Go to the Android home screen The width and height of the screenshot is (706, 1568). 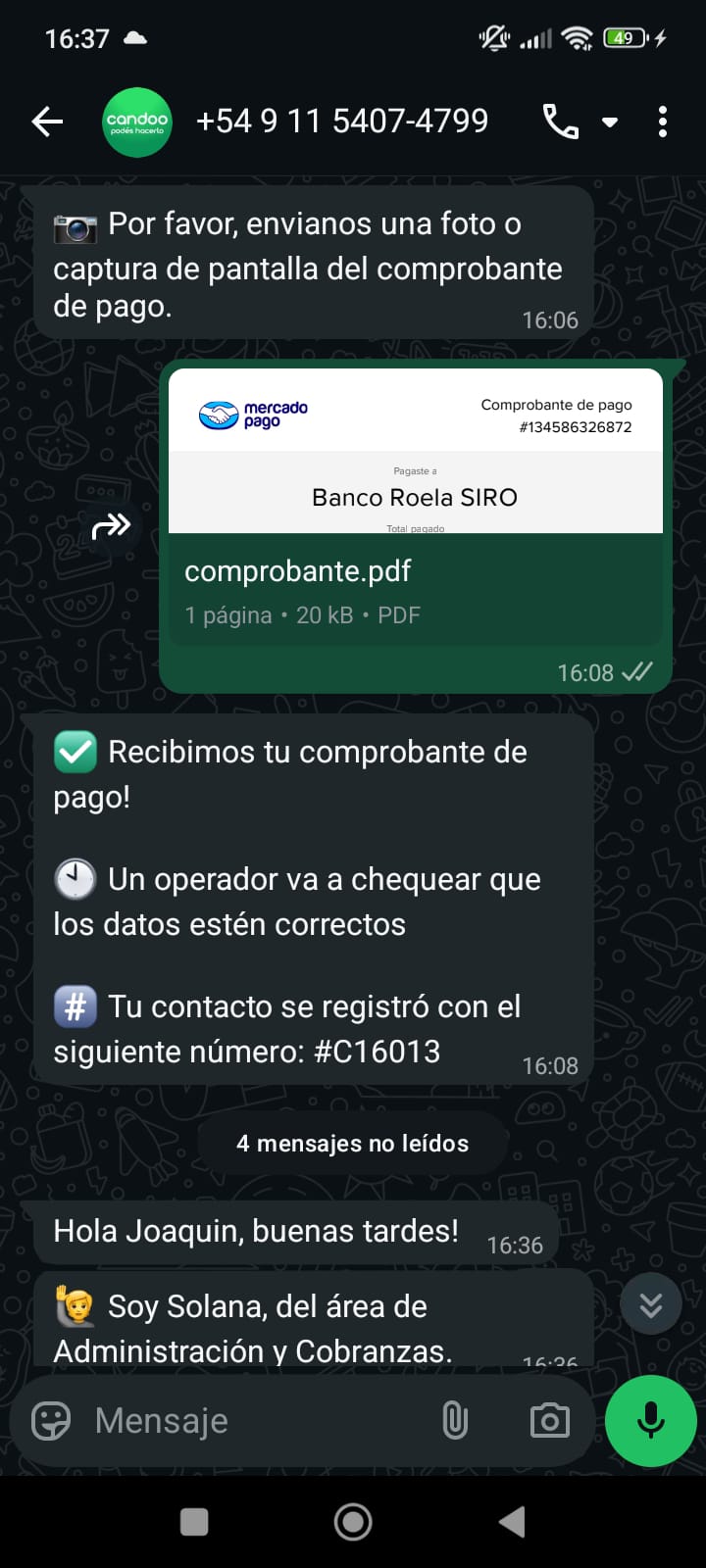pos(353,1521)
